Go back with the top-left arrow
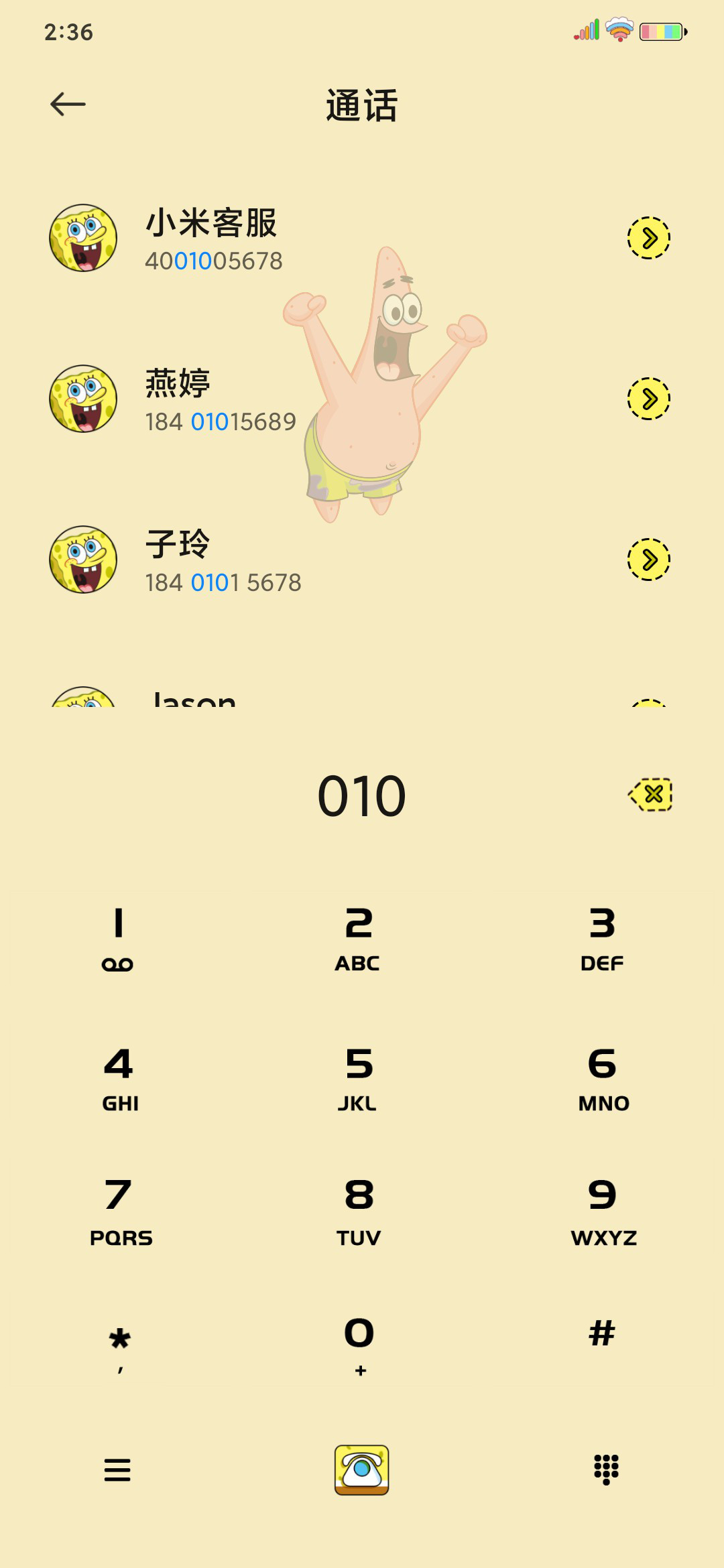724x1568 pixels. [68, 104]
